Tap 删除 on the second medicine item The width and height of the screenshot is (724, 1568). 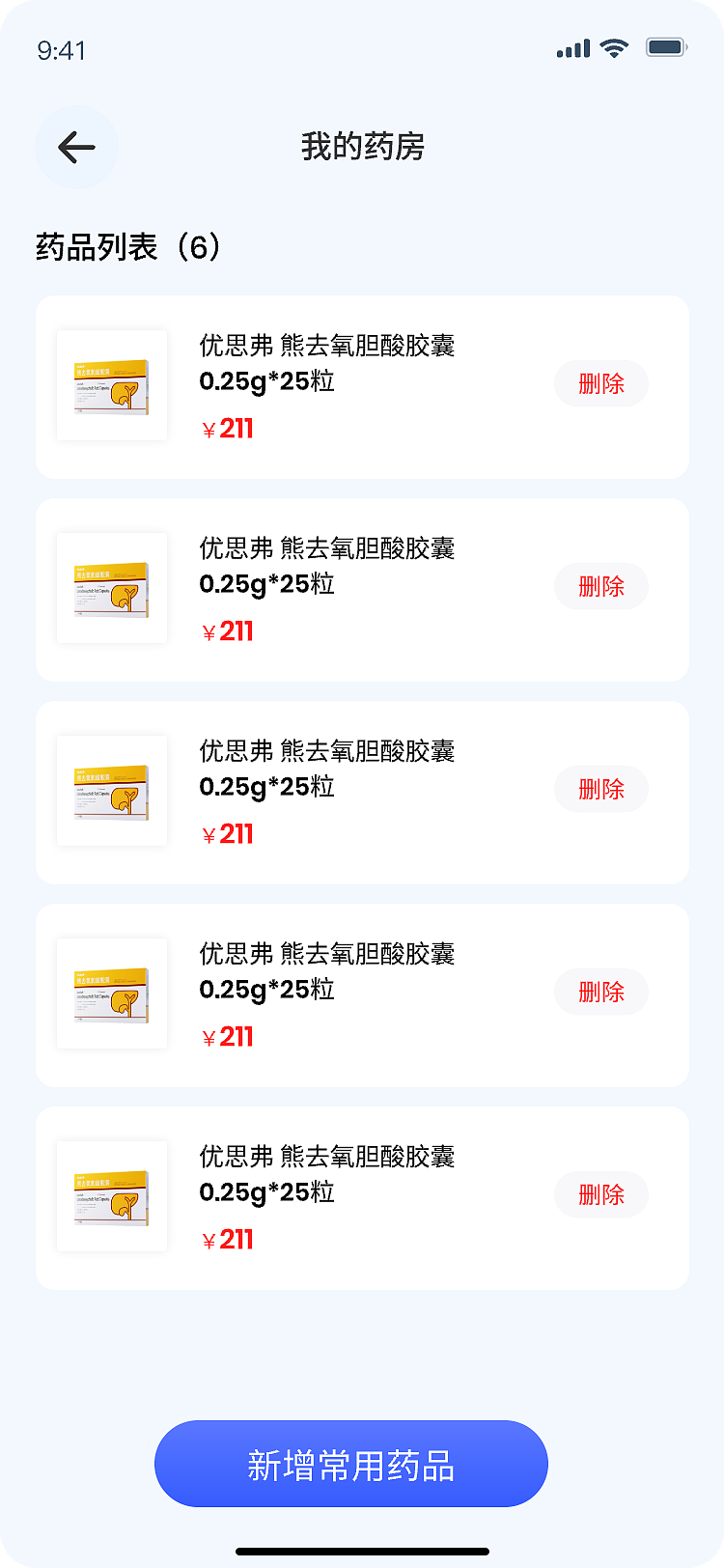(600, 586)
